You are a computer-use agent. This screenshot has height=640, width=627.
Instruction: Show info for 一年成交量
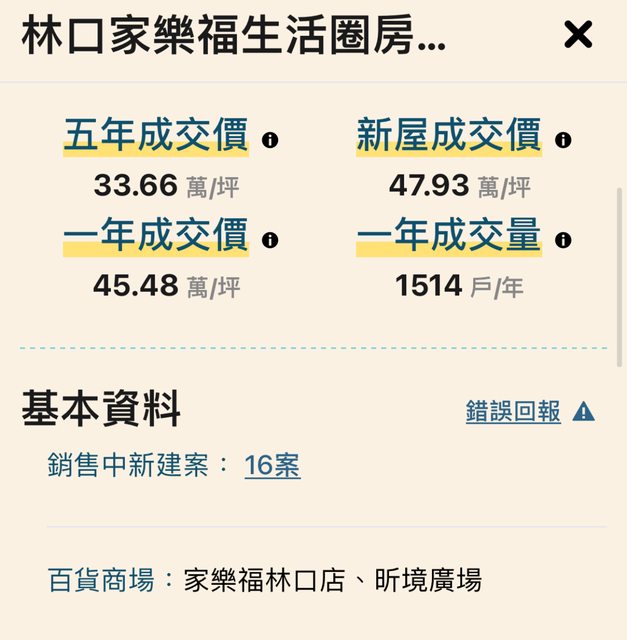[564, 240]
